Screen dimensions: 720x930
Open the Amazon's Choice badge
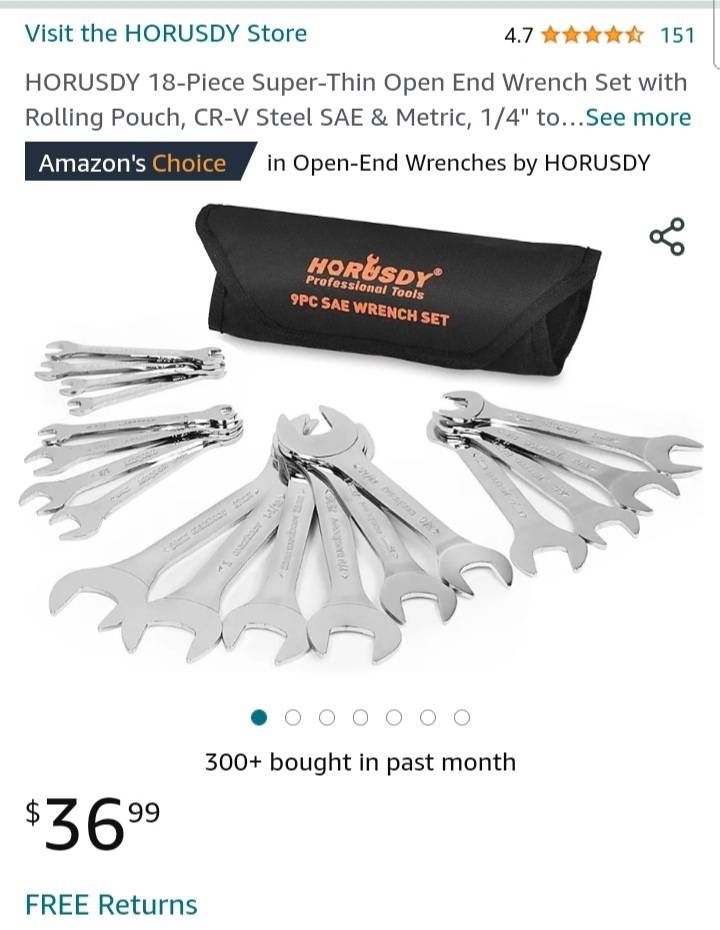pyautogui.click(x=133, y=163)
